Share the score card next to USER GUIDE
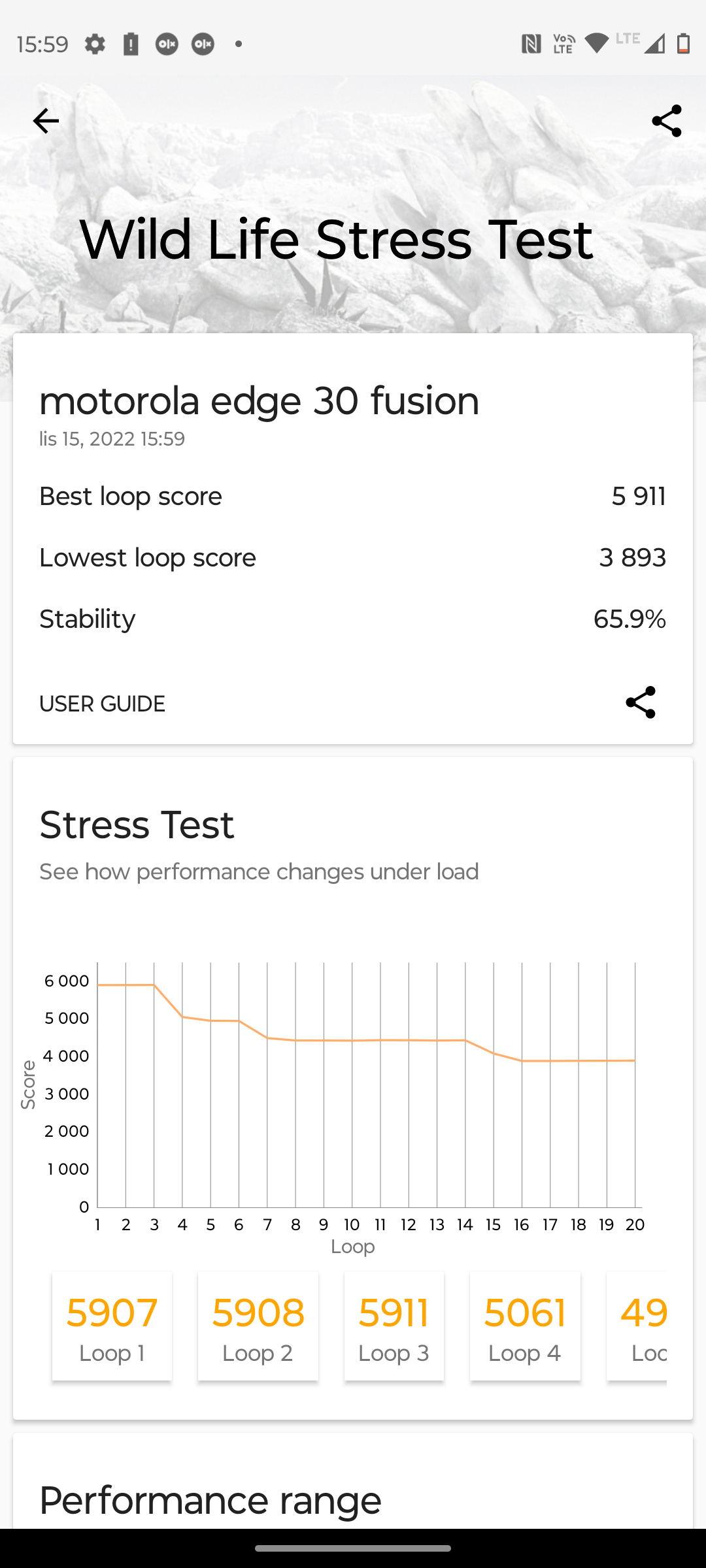Image resolution: width=706 pixels, height=1568 pixels. pos(641,702)
